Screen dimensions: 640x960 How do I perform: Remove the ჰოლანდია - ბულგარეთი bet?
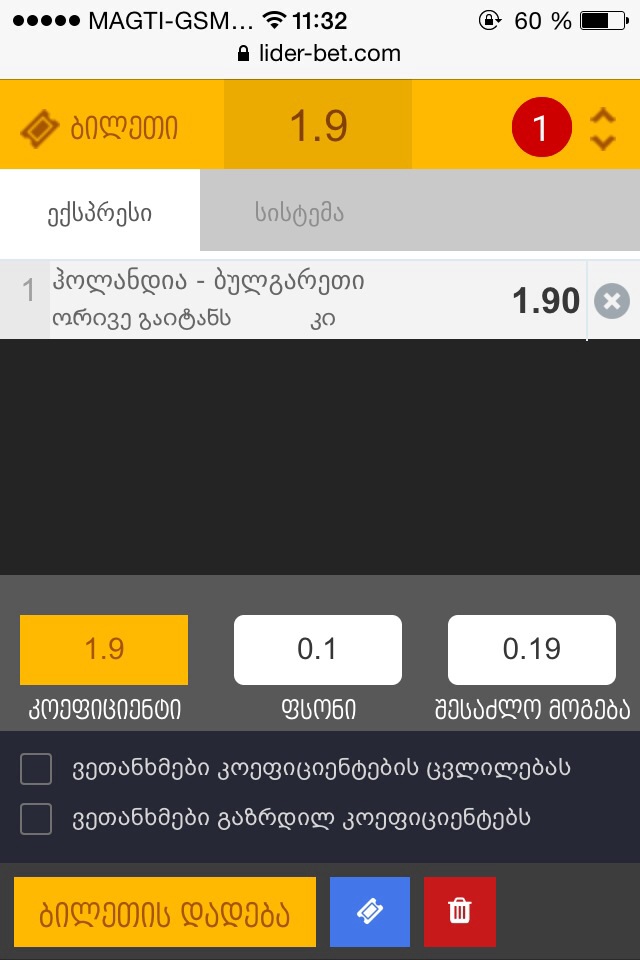click(611, 301)
